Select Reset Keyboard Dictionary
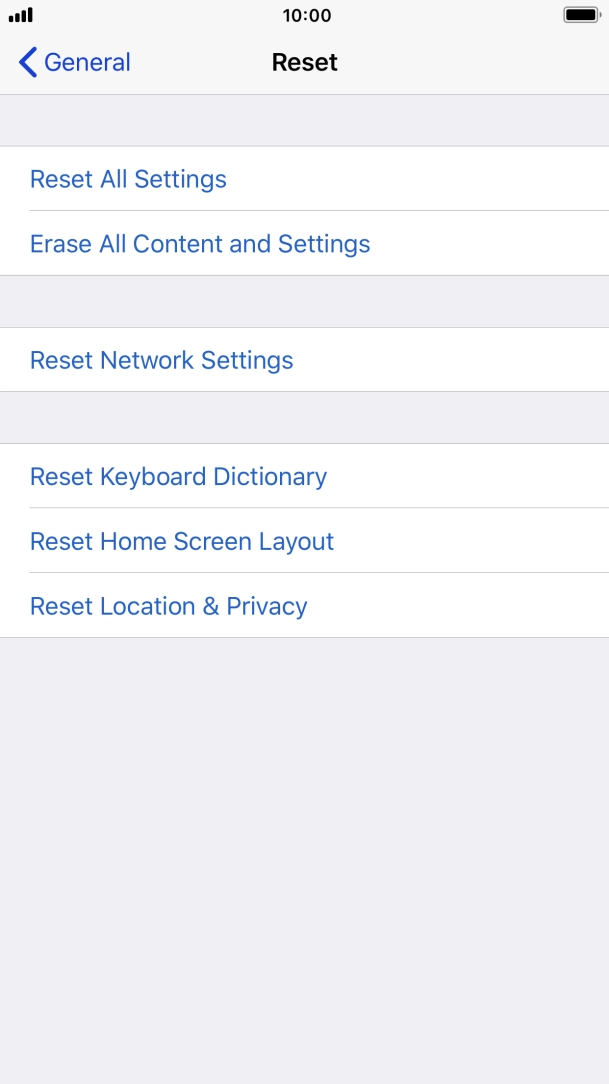Viewport: 609px width, 1084px height. click(178, 476)
